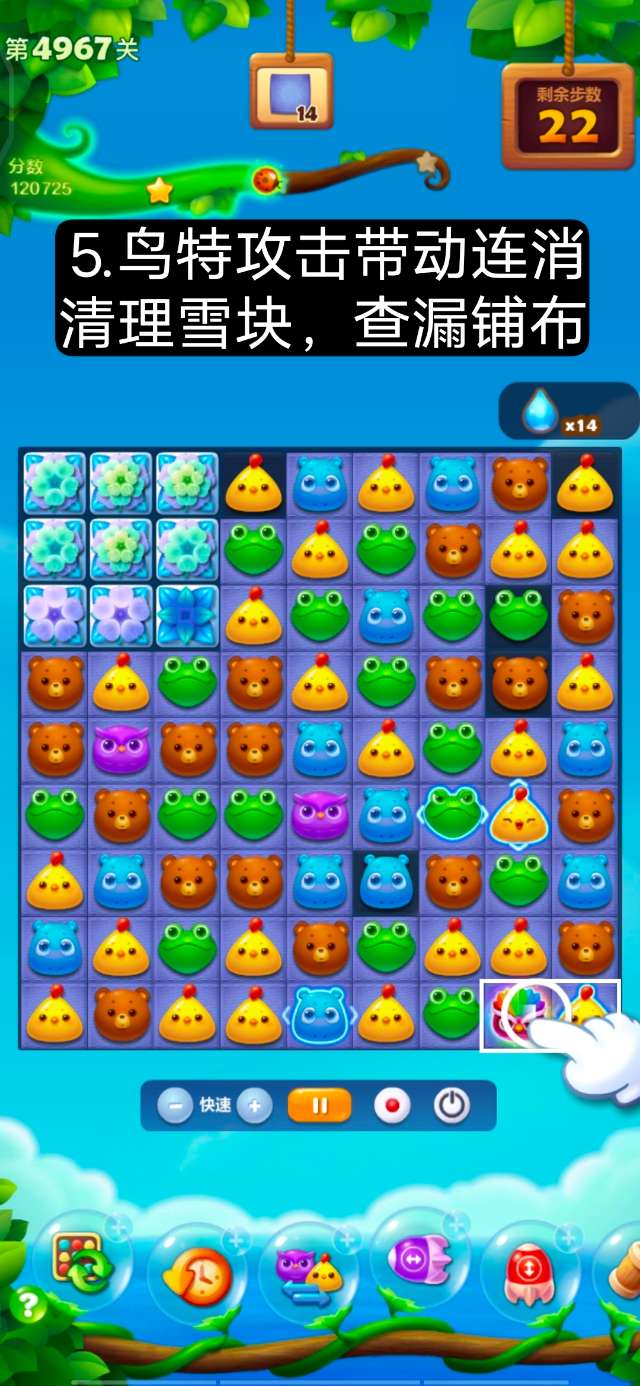This screenshot has height=1386, width=640.
Task: Use the wooden hammer booster
Action: 625,1270
